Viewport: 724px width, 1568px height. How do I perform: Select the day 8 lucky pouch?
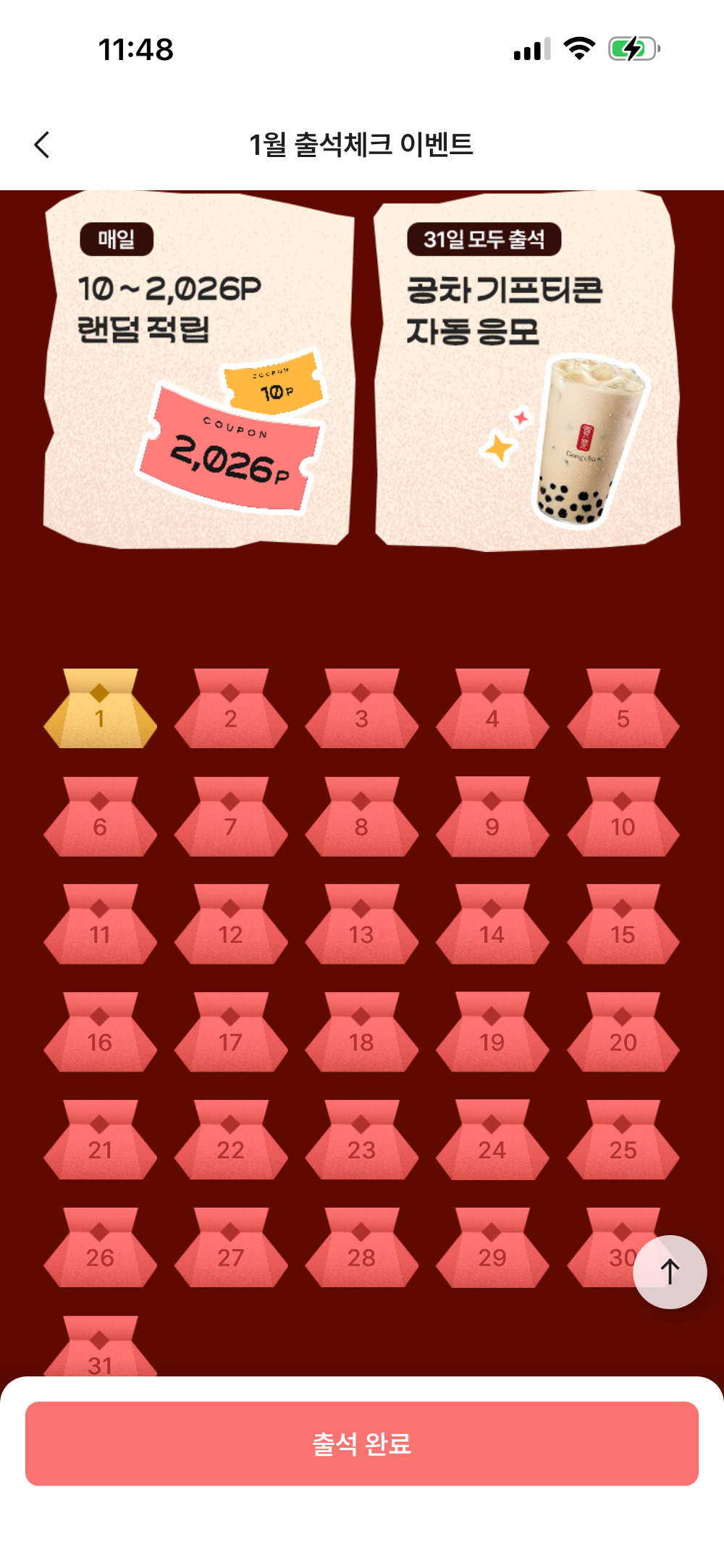tap(361, 818)
